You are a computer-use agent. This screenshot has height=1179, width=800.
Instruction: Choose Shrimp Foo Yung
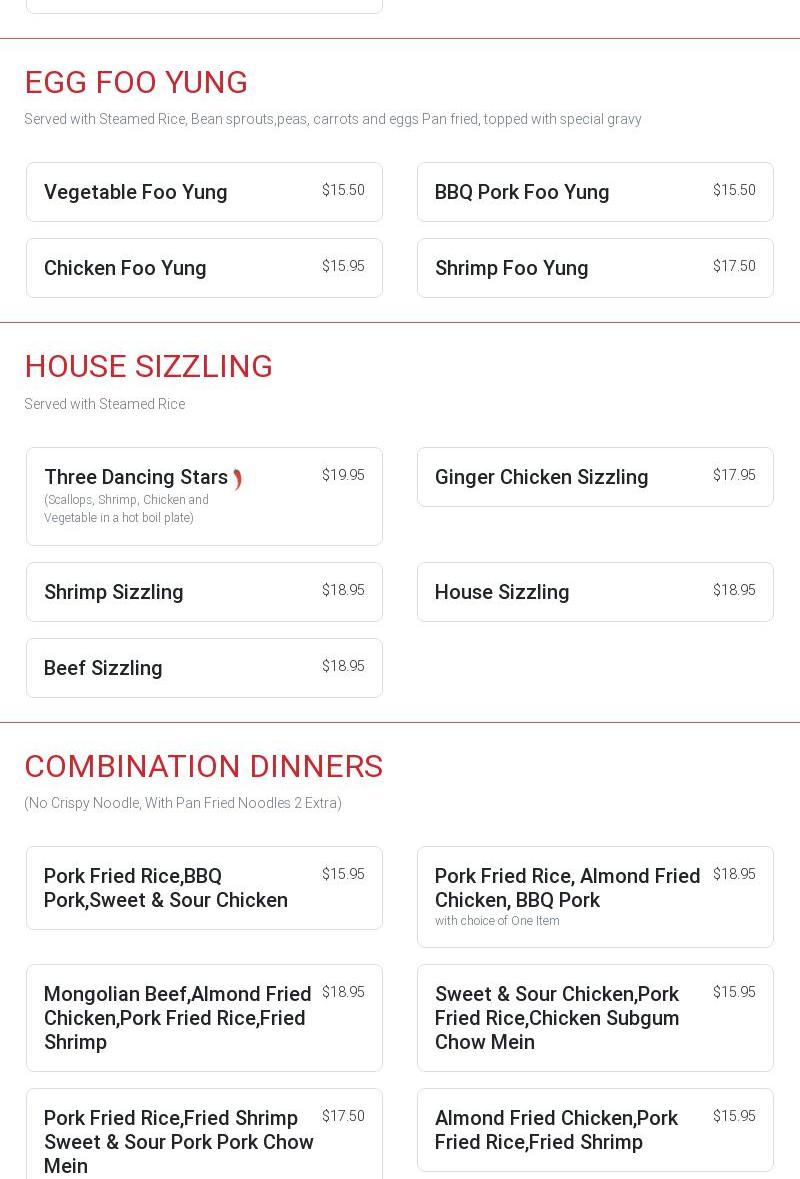595,268
